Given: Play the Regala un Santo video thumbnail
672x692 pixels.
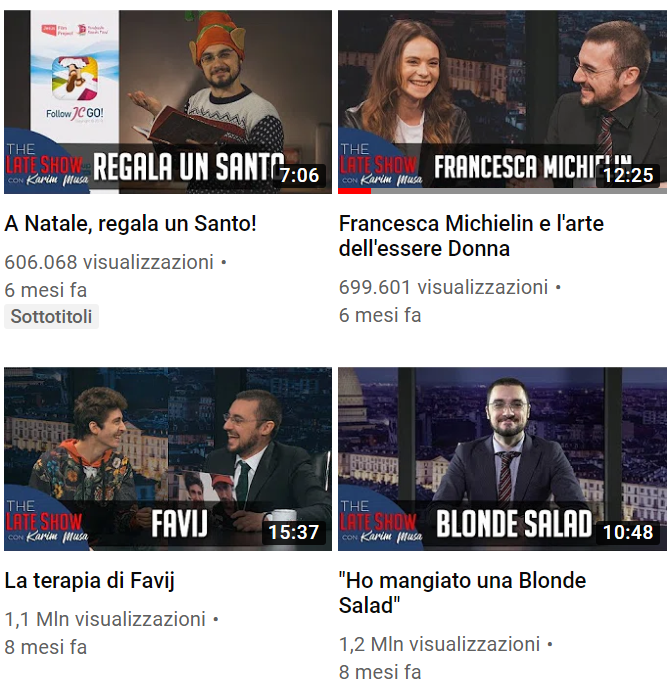Looking at the screenshot, I should tap(168, 102).
